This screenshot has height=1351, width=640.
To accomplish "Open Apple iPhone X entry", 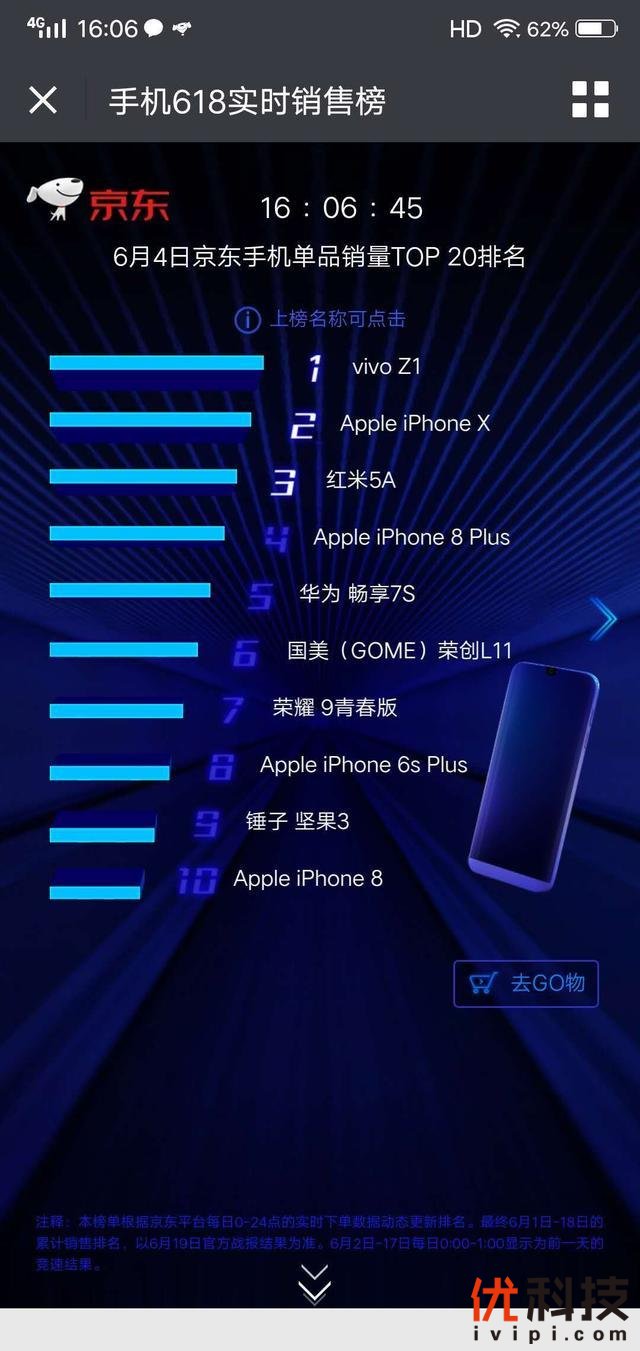I will pos(414,424).
